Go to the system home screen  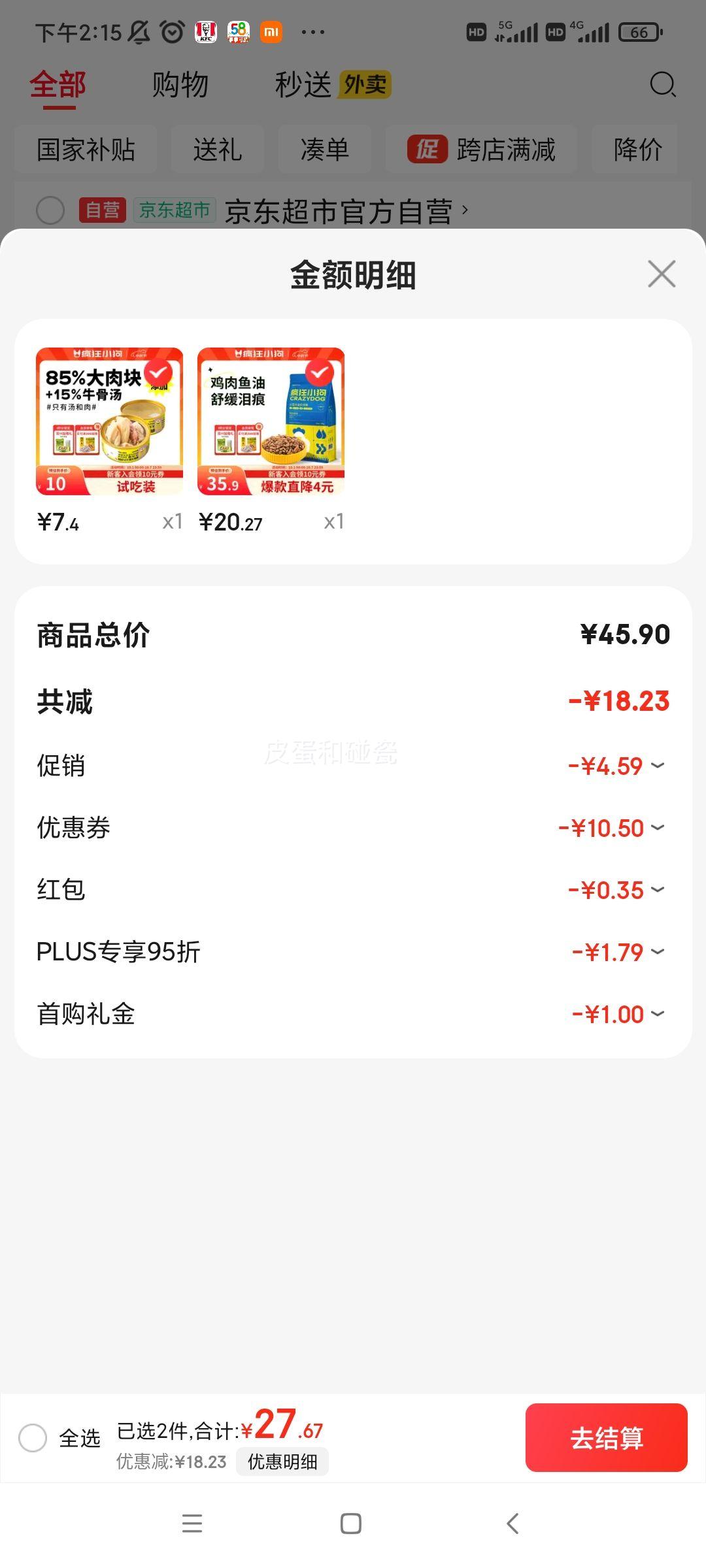pos(351,1524)
